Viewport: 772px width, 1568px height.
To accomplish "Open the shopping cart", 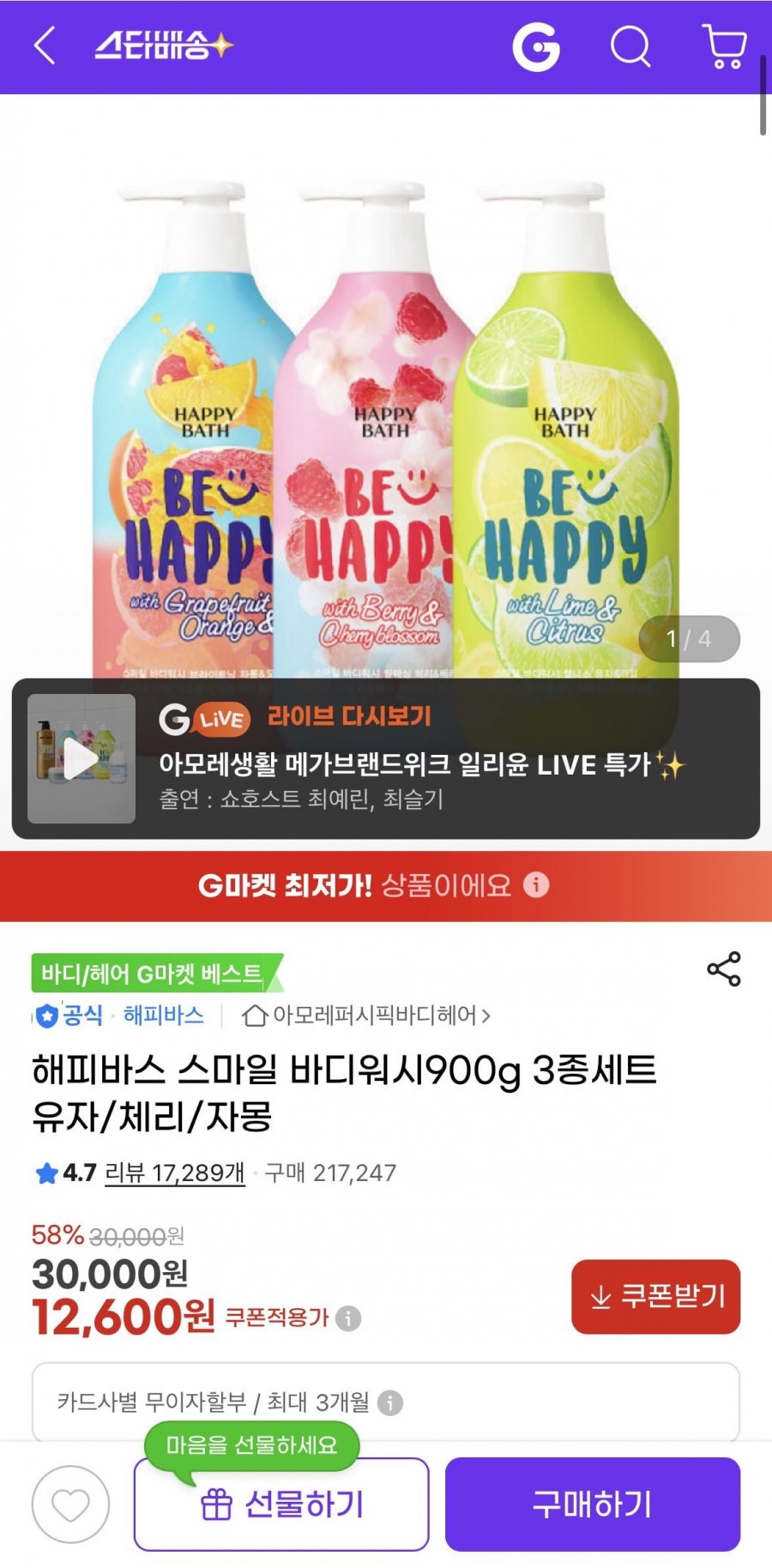I will pos(725,45).
